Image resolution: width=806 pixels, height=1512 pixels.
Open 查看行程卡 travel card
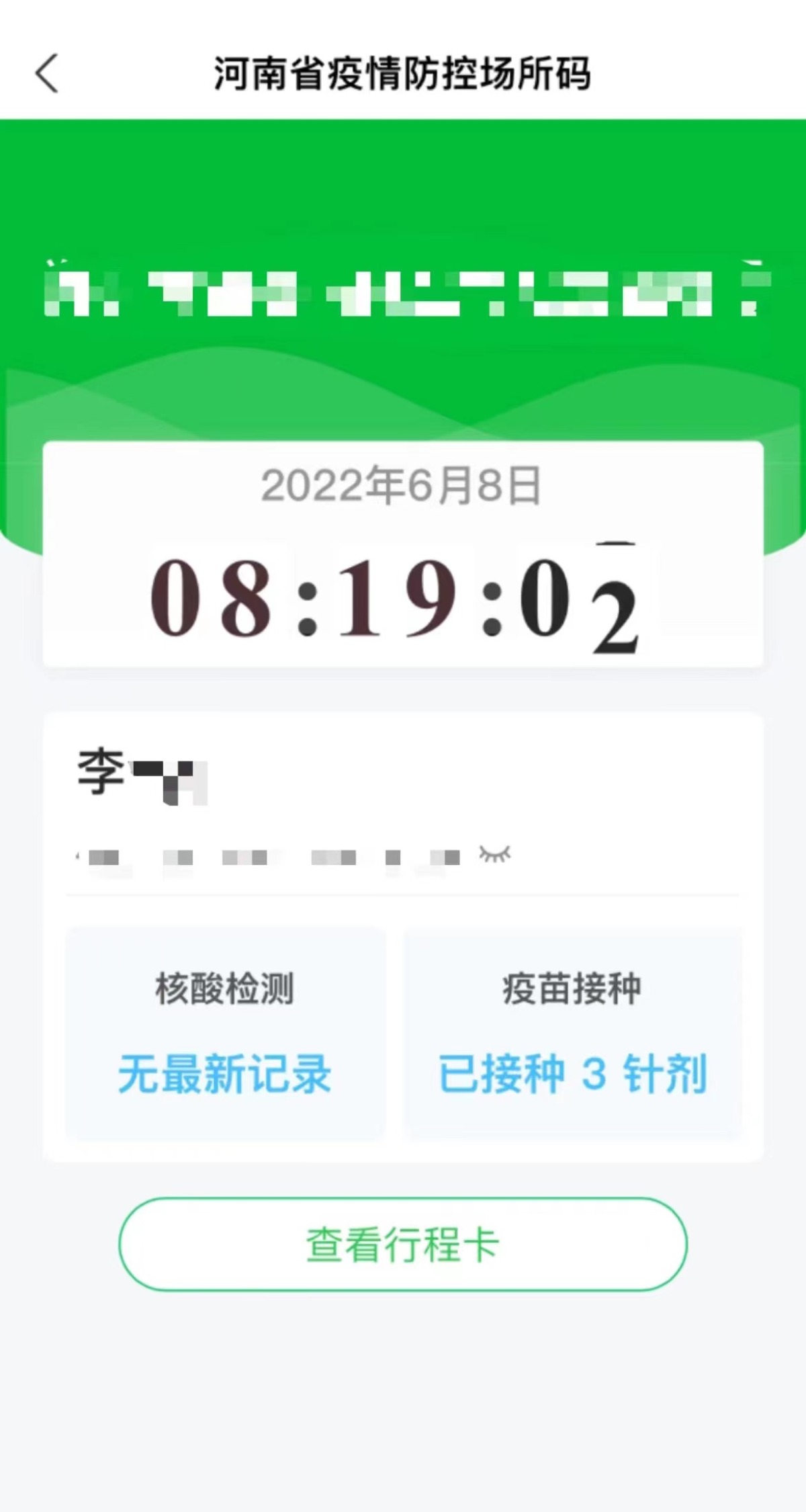[x=403, y=1244]
